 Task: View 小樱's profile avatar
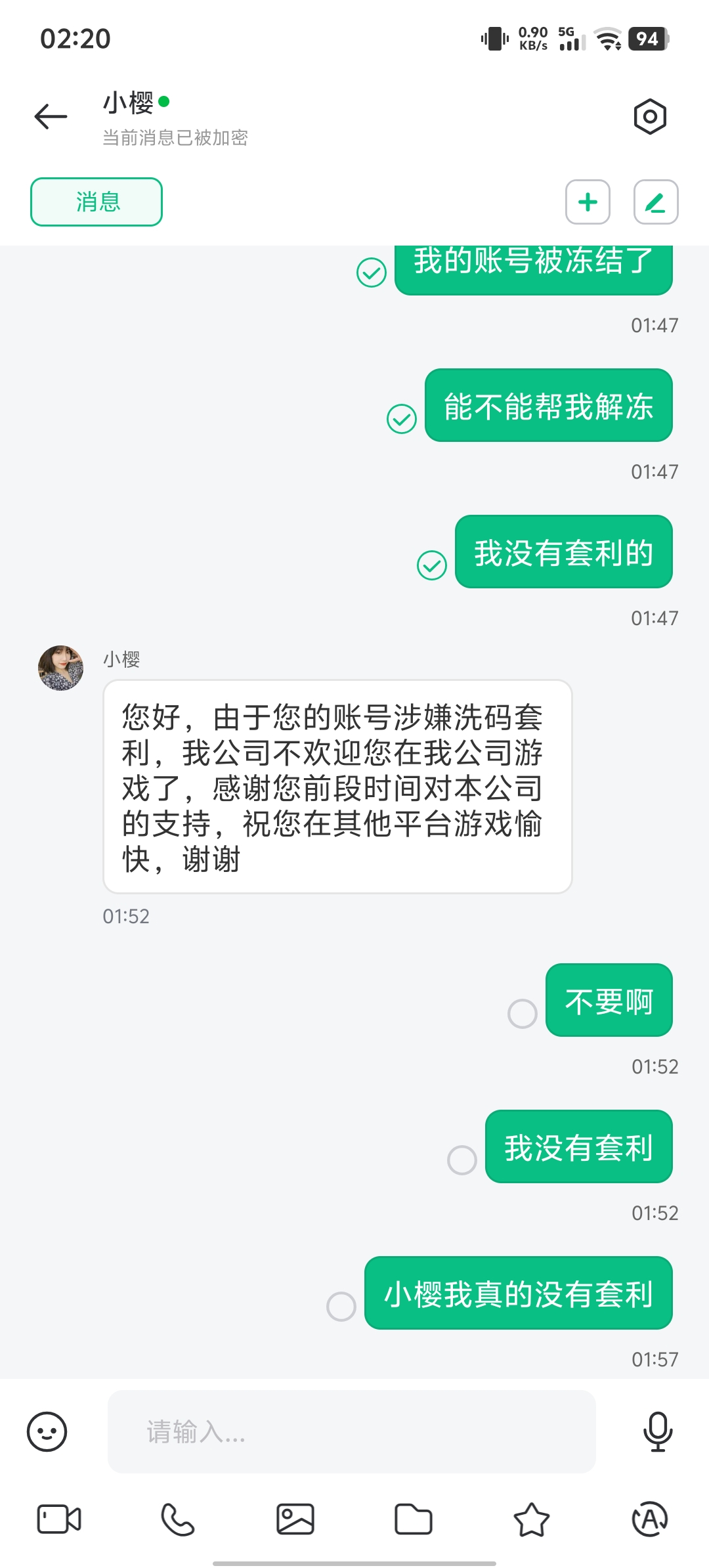pos(61,668)
